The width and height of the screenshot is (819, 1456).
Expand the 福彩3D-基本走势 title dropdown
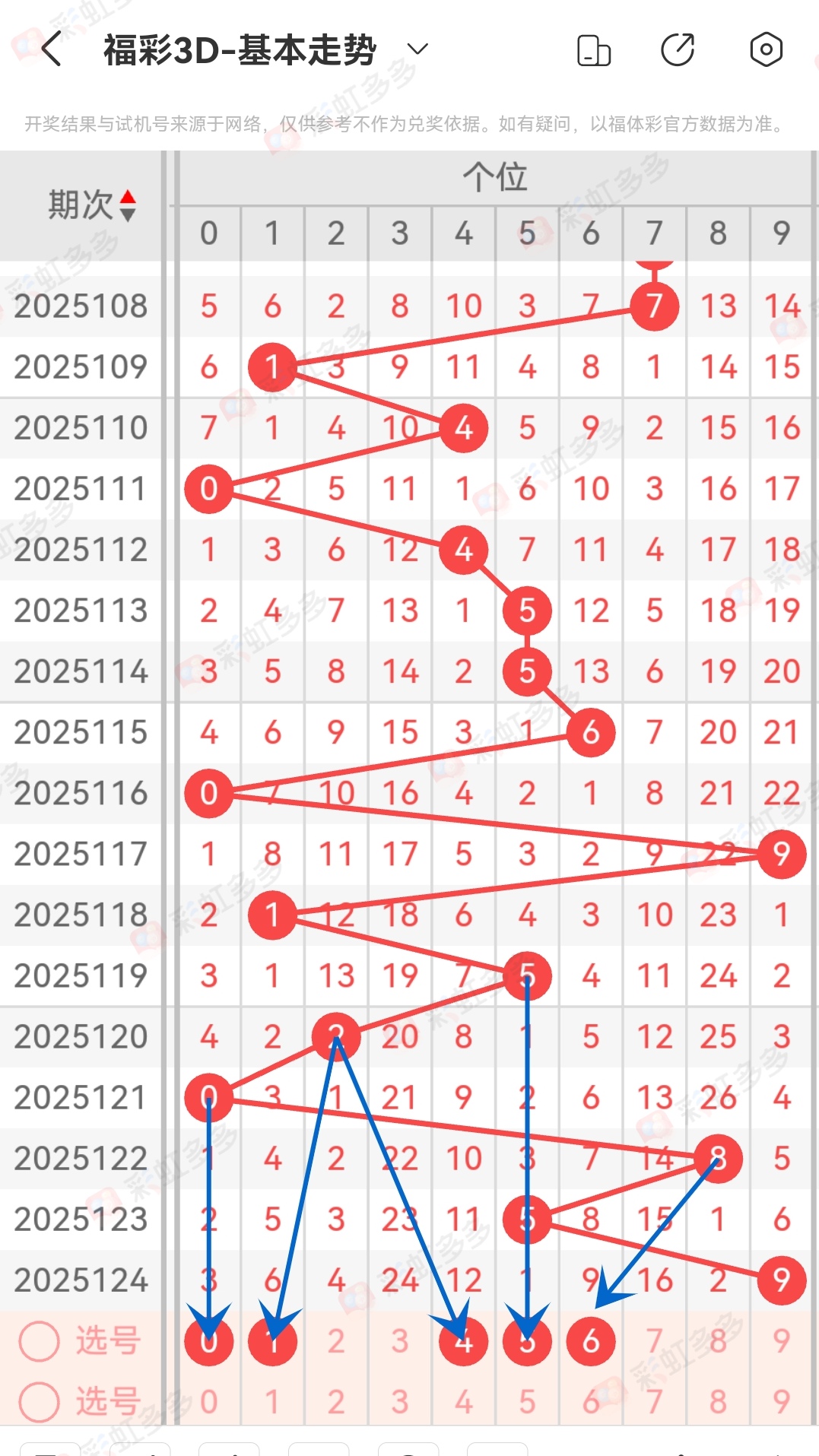(x=417, y=50)
